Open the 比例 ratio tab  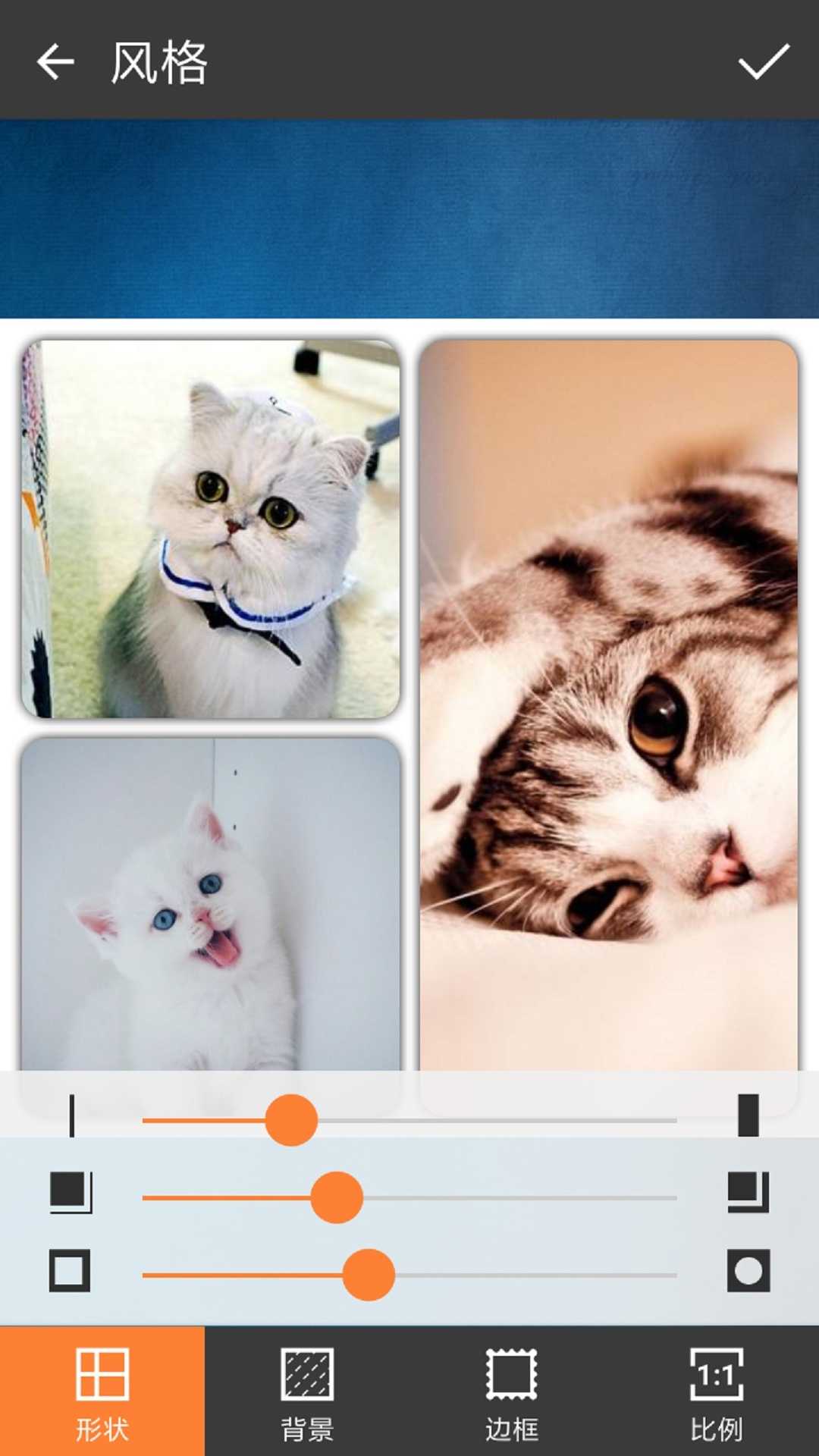[717, 1392]
